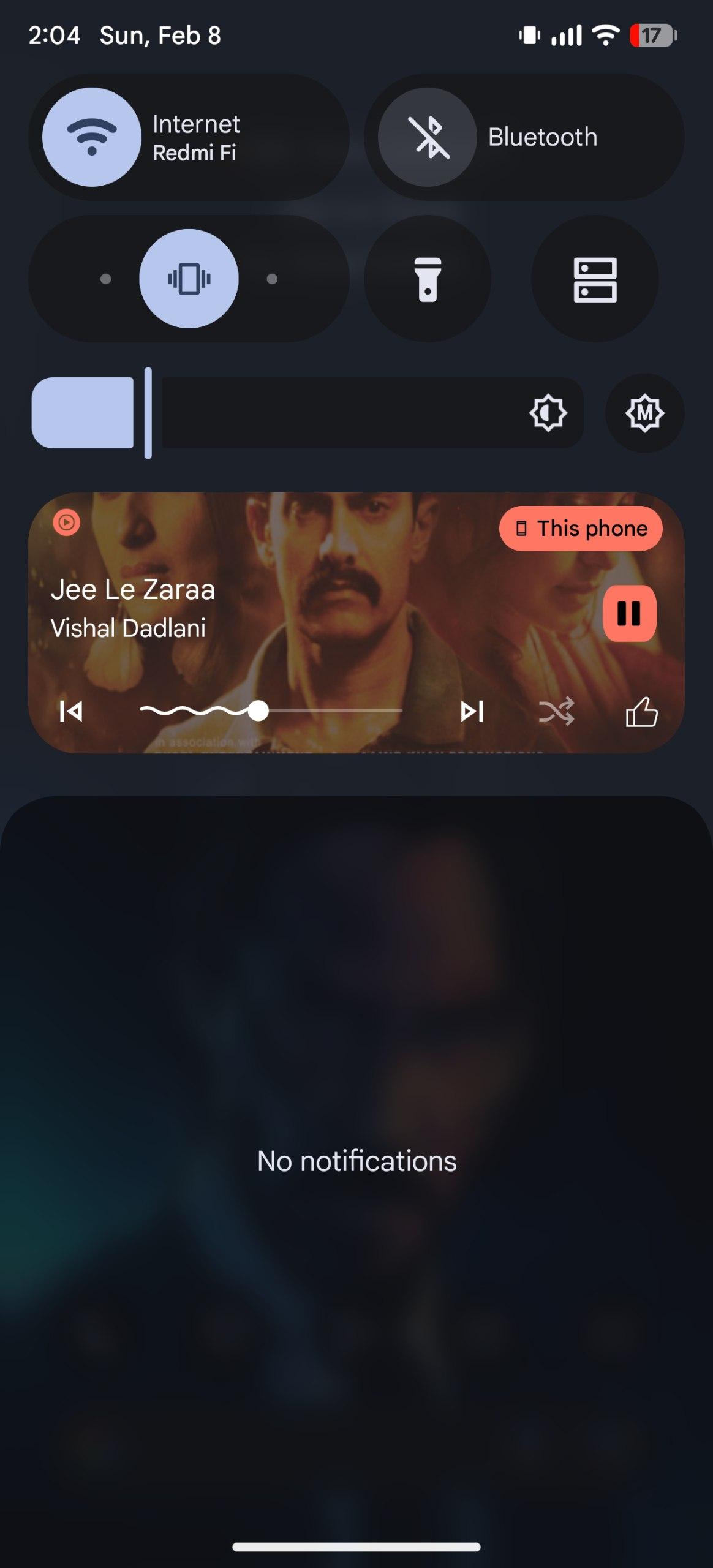Like the song Jee Le Zaraa
713x1568 pixels.
coord(641,711)
